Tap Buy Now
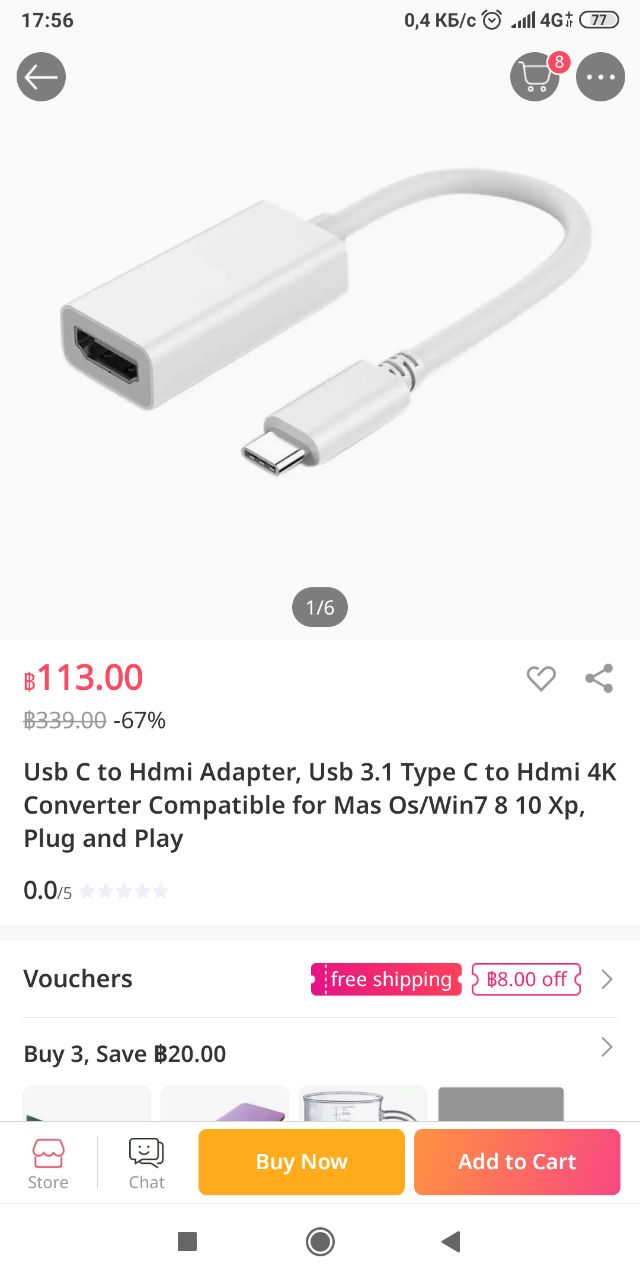The width and height of the screenshot is (640, 1280). (301, 1162)
